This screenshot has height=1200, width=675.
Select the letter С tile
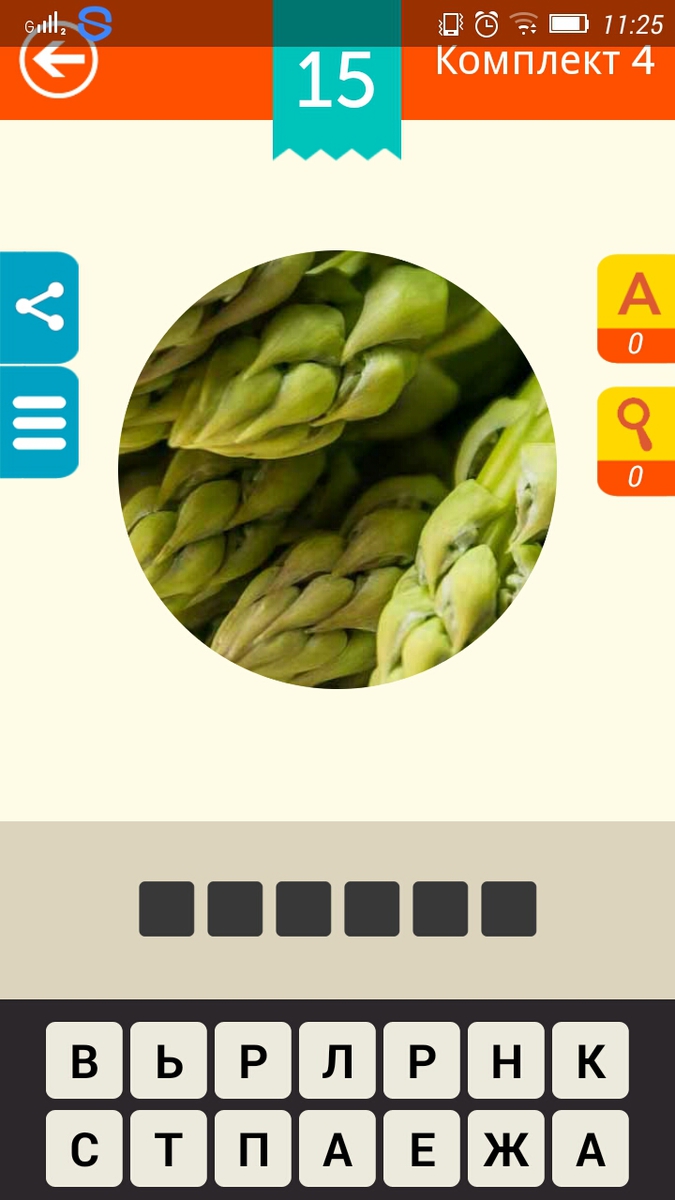click(x=84, y=1149)
